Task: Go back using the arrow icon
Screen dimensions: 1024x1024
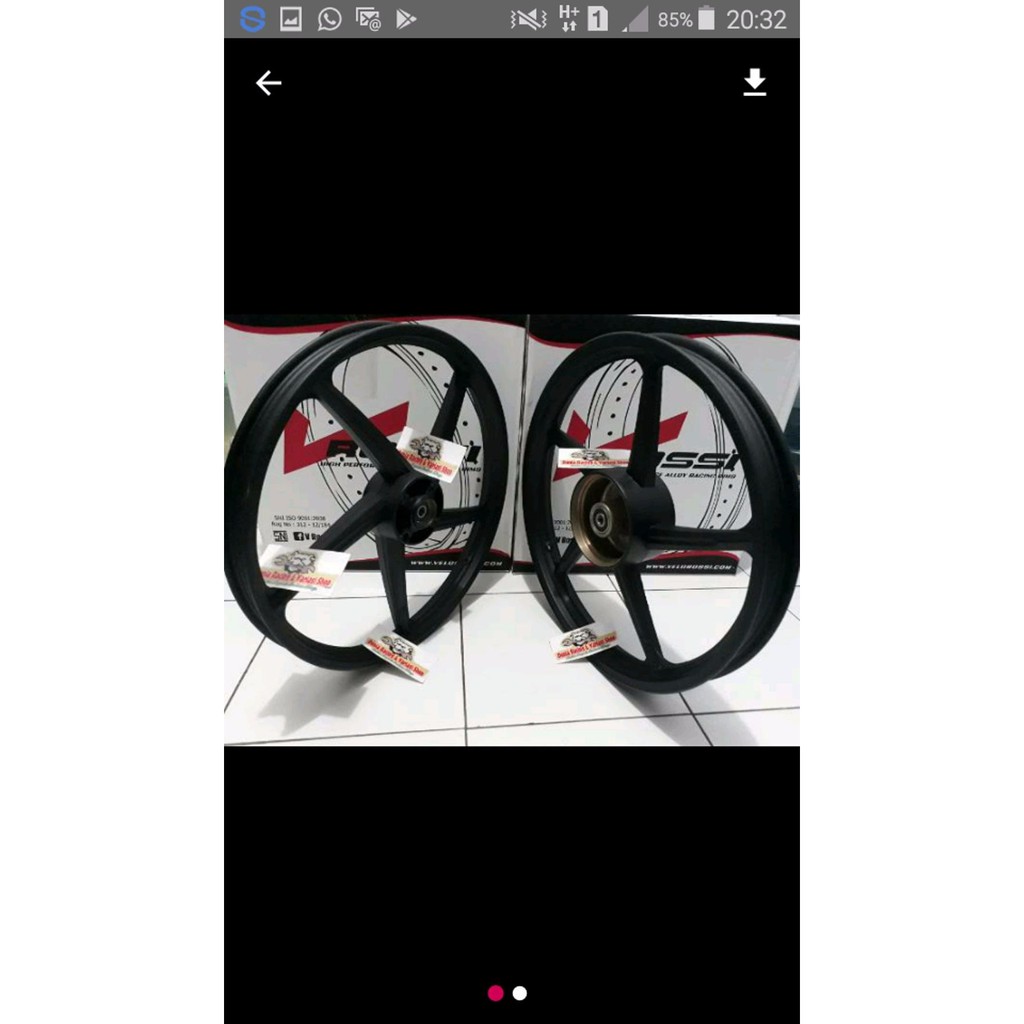Action: tap(268, 83)
